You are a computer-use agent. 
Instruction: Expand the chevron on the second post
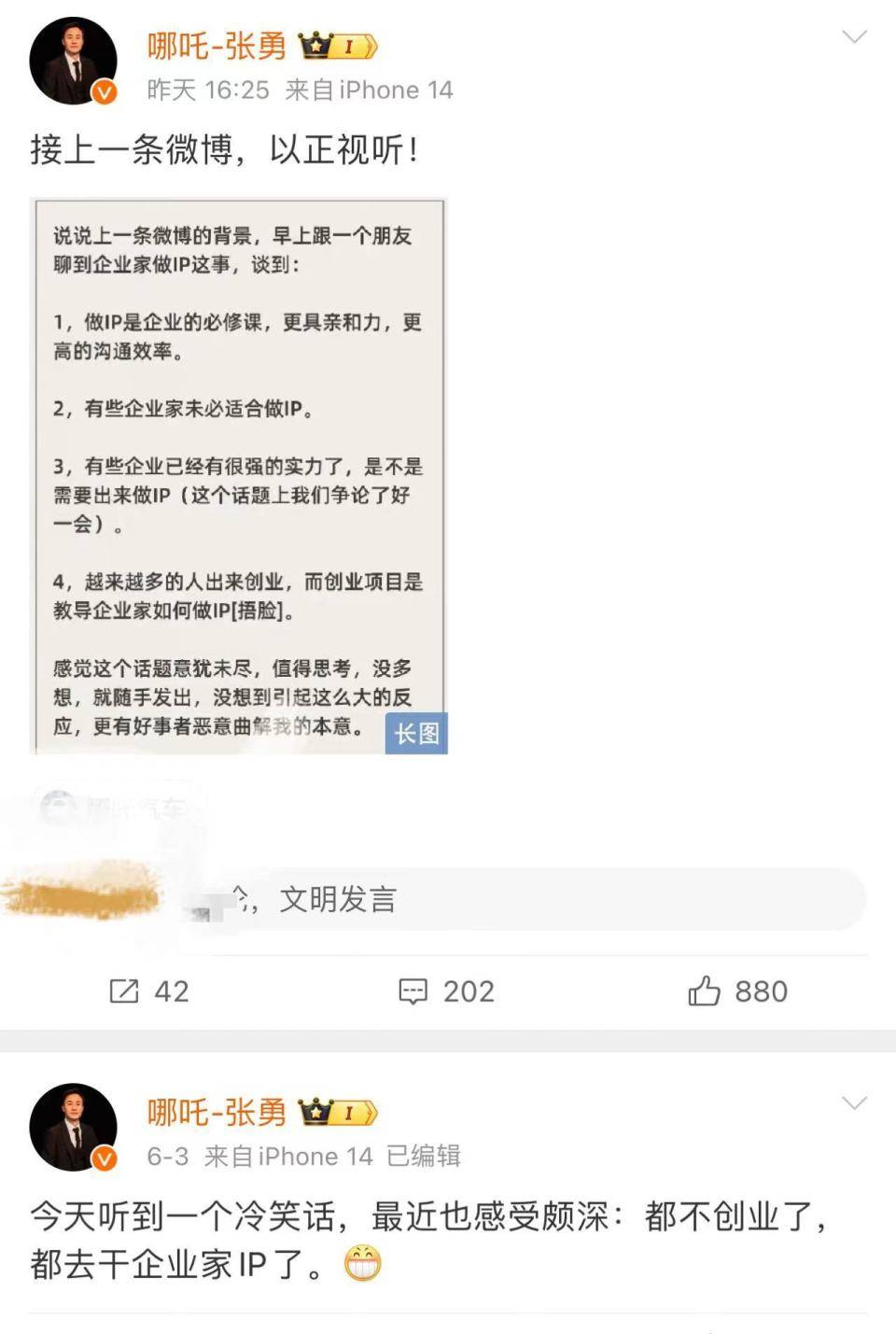[854, 1103]
